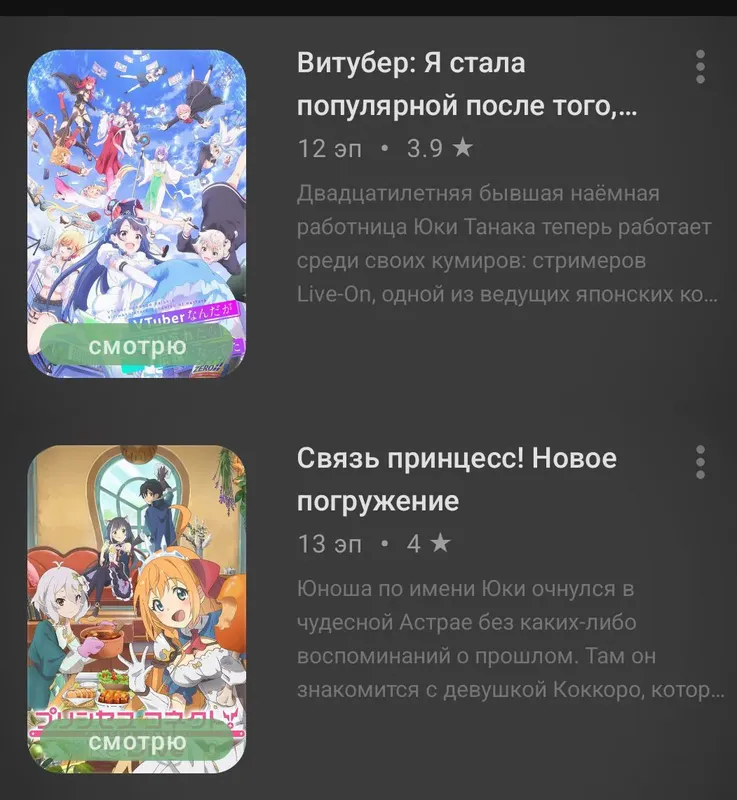
Task: Open Связь принцесс! Новое погружение entry
Action: (457, 479)
